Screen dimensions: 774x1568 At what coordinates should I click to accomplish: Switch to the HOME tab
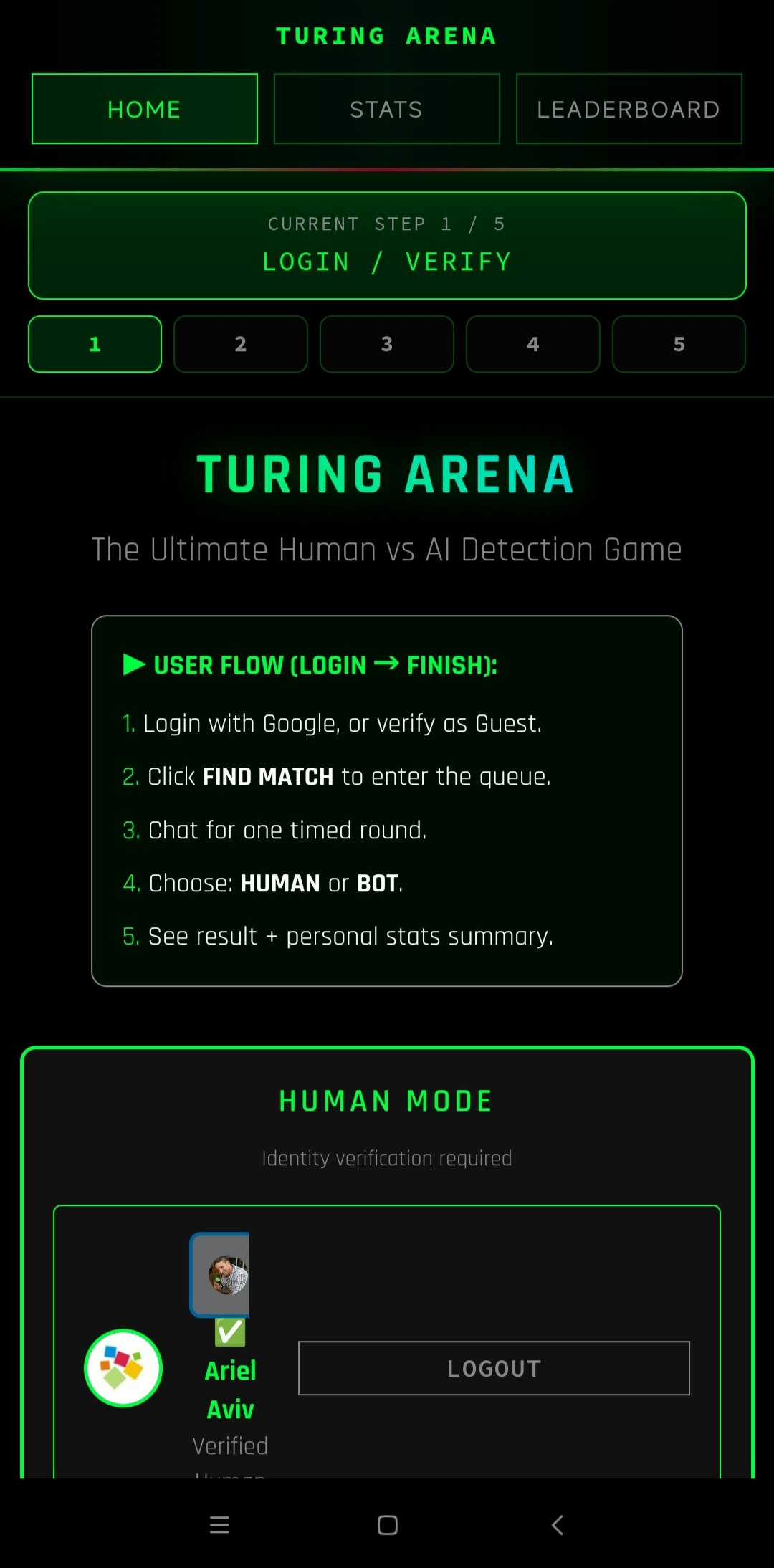click(144, 109)
